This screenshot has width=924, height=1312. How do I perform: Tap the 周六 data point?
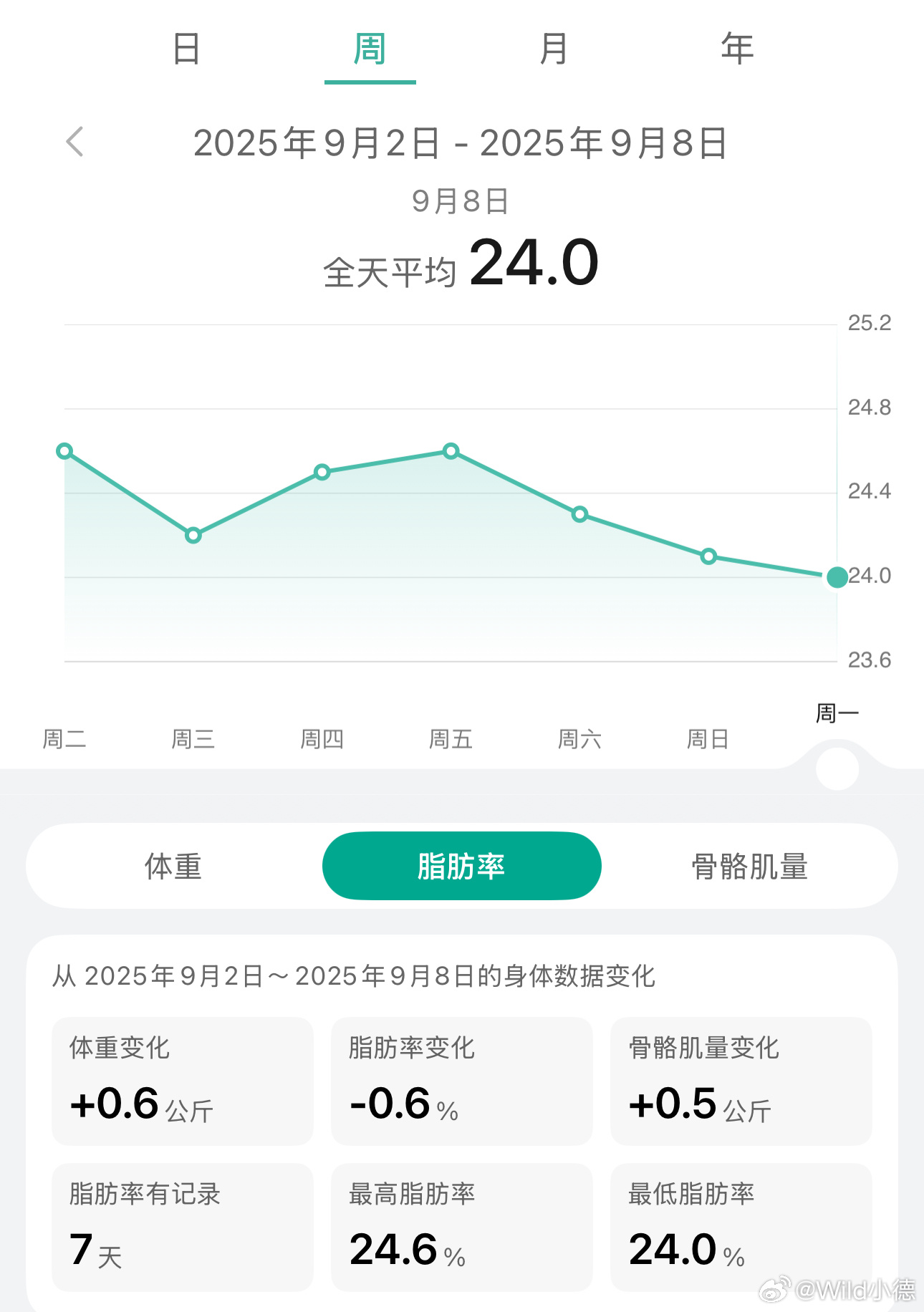(579, 514)
